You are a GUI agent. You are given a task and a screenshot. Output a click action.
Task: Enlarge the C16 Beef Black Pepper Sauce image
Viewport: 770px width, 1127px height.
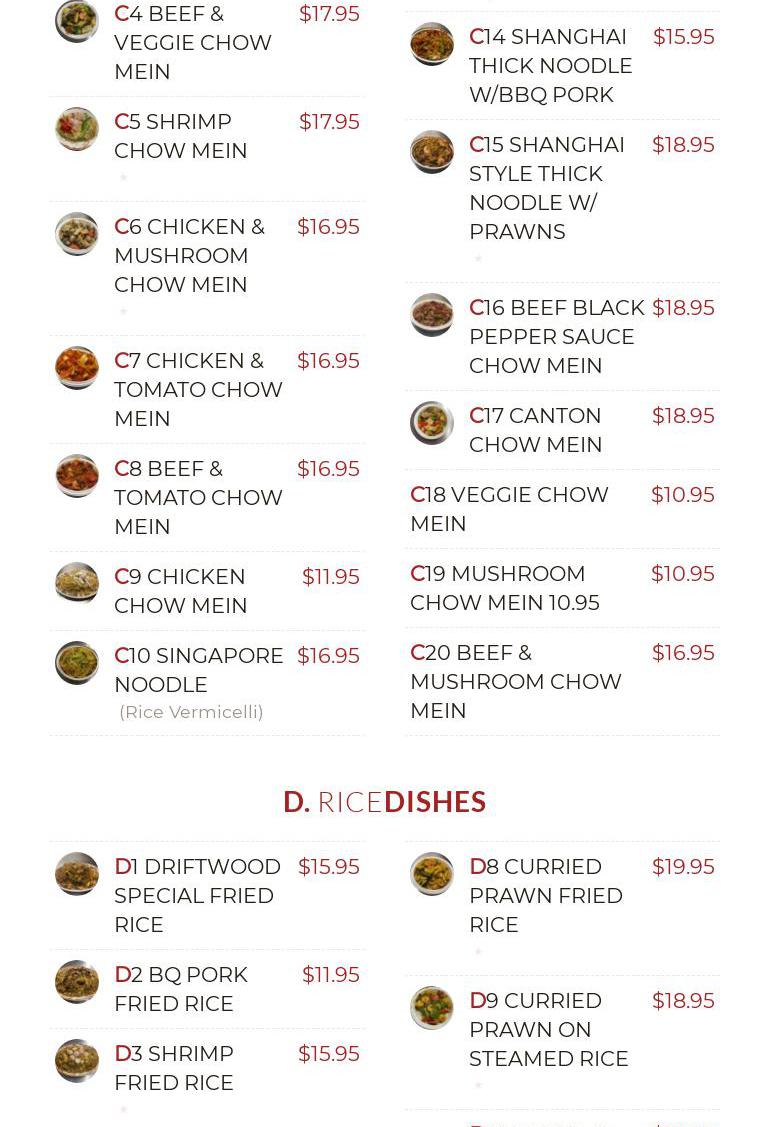click(x=432, y=315)
